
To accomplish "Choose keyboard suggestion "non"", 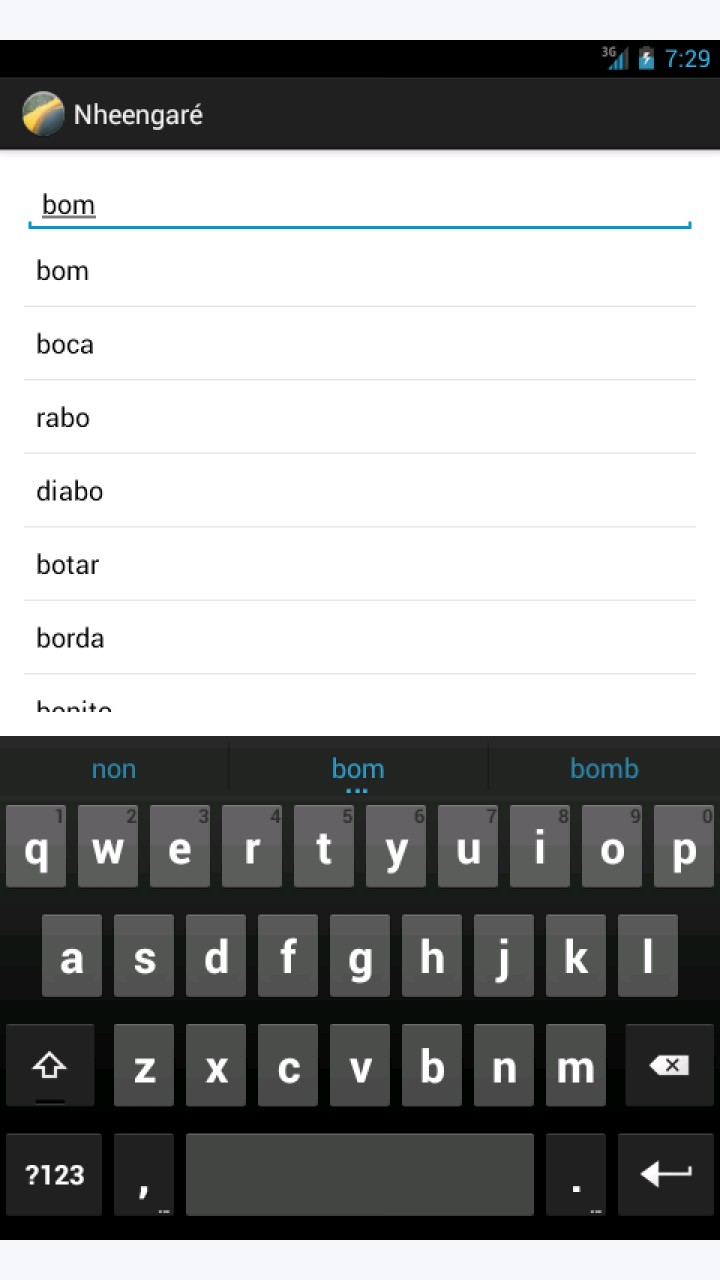I will tap(114, 768).
